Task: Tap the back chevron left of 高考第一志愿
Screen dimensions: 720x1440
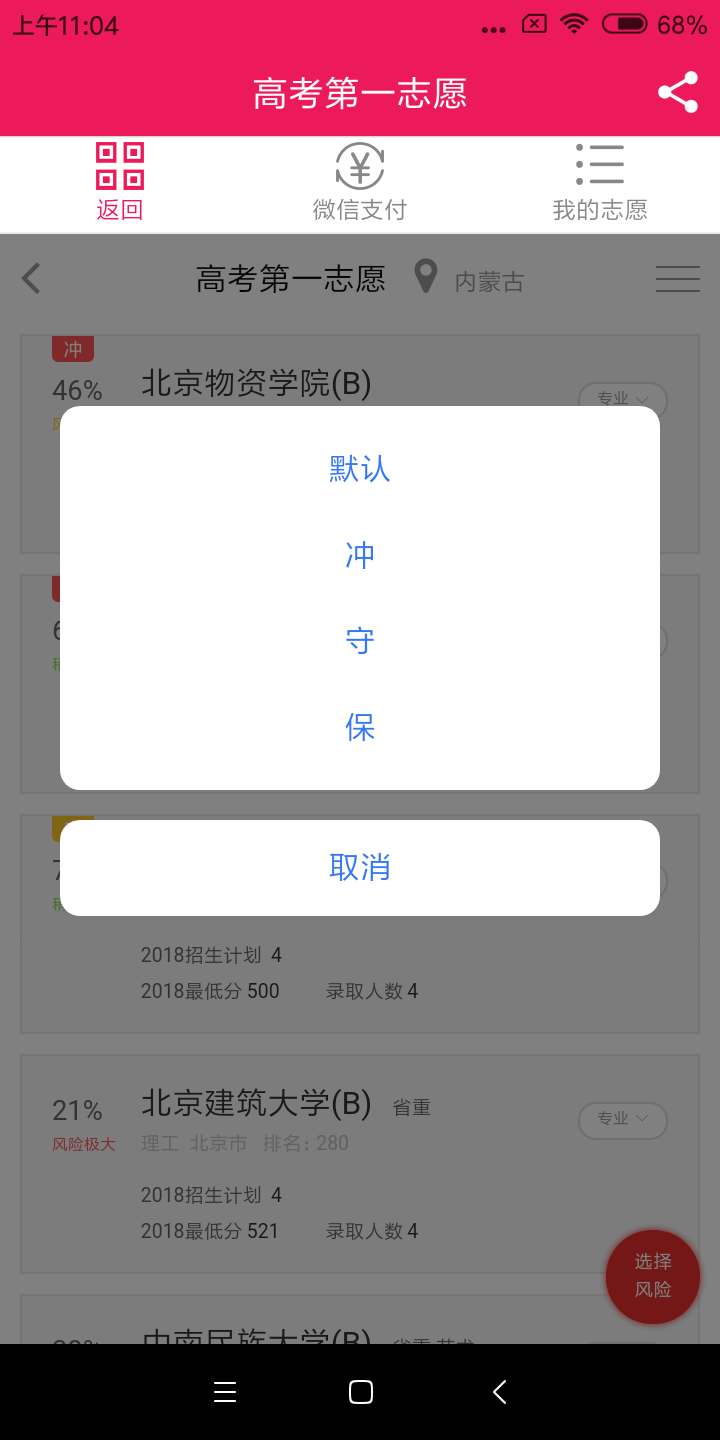Action: point(30,278)
